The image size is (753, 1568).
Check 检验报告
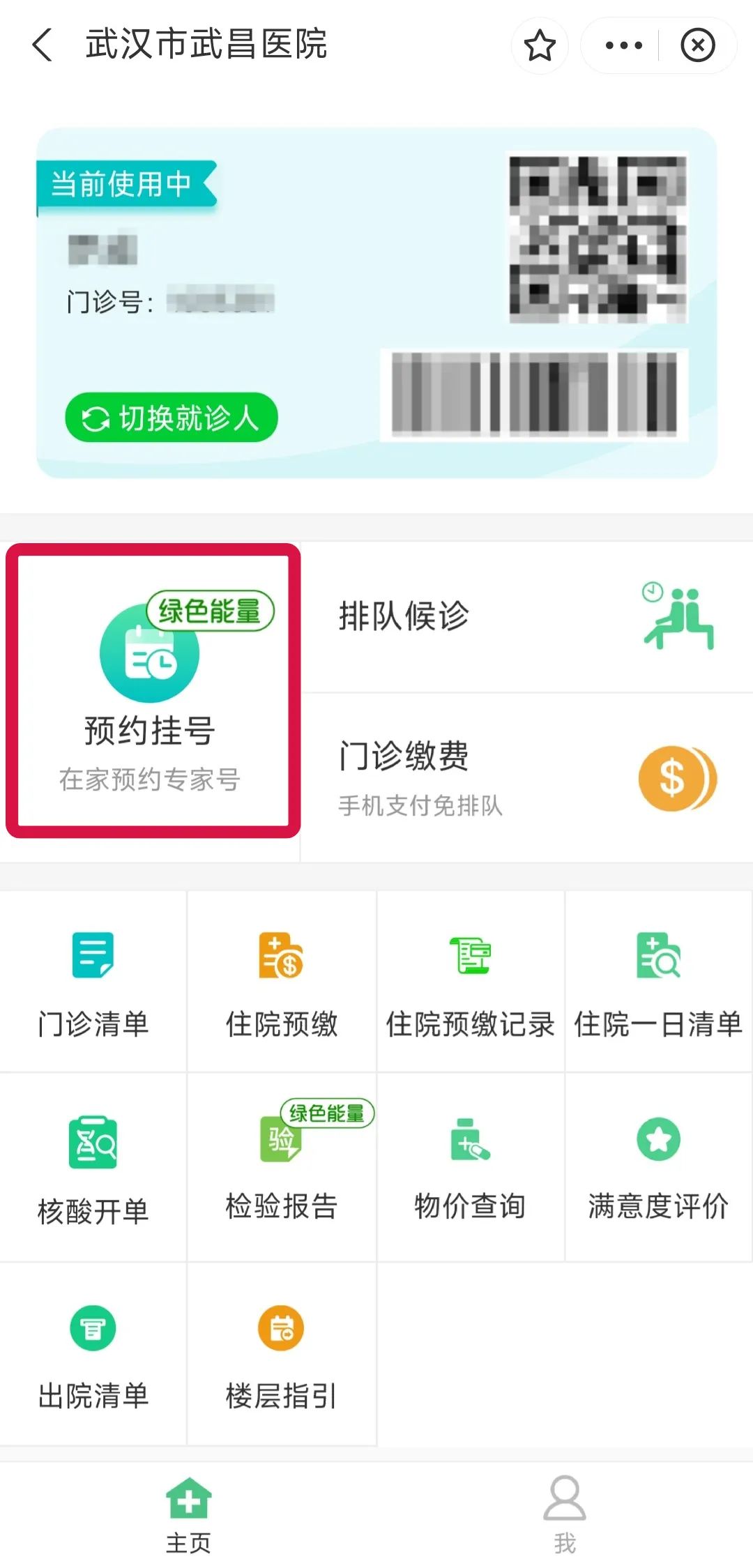click(282, 1168)
